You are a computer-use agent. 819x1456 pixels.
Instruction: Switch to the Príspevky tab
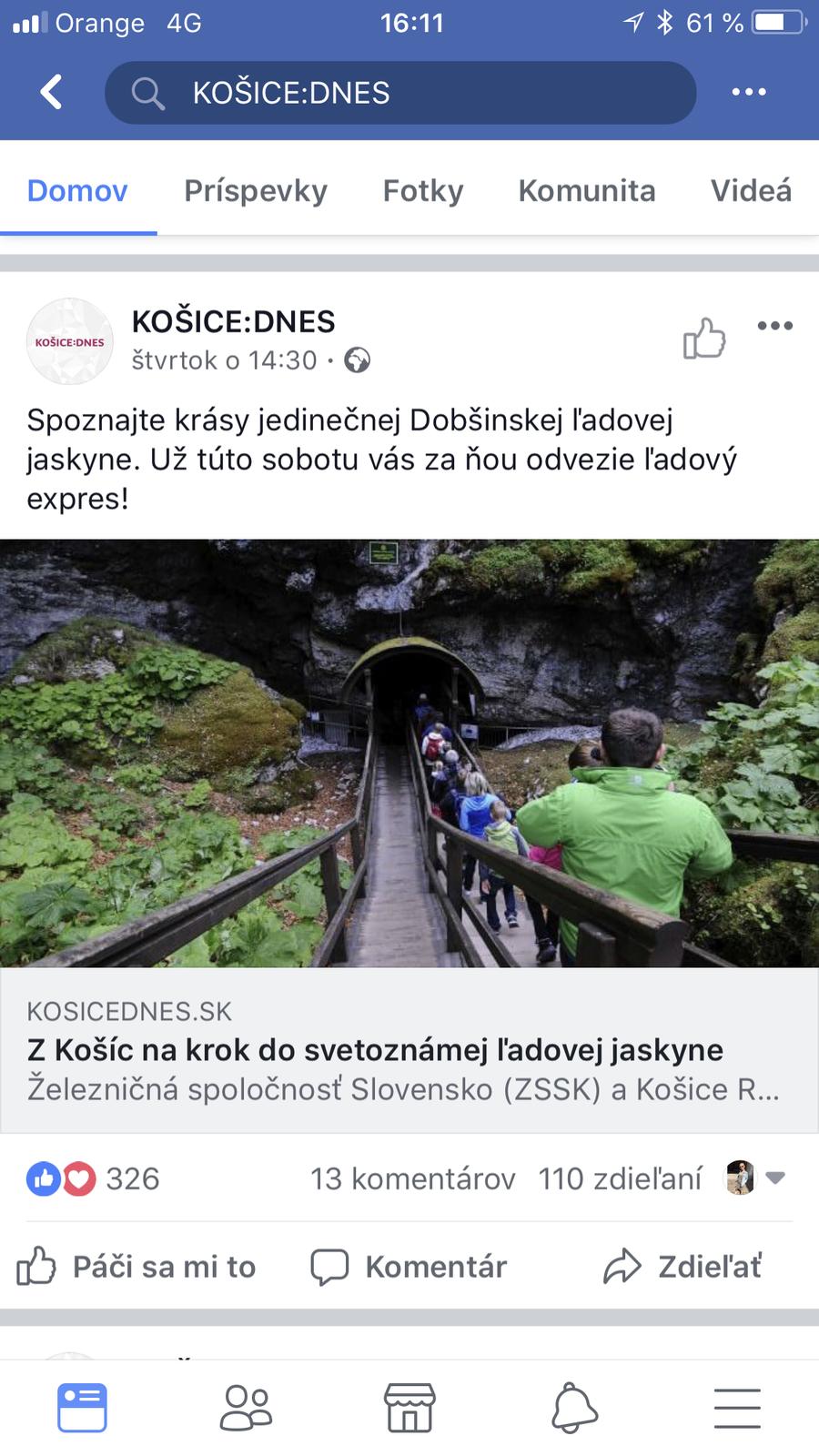256,191
